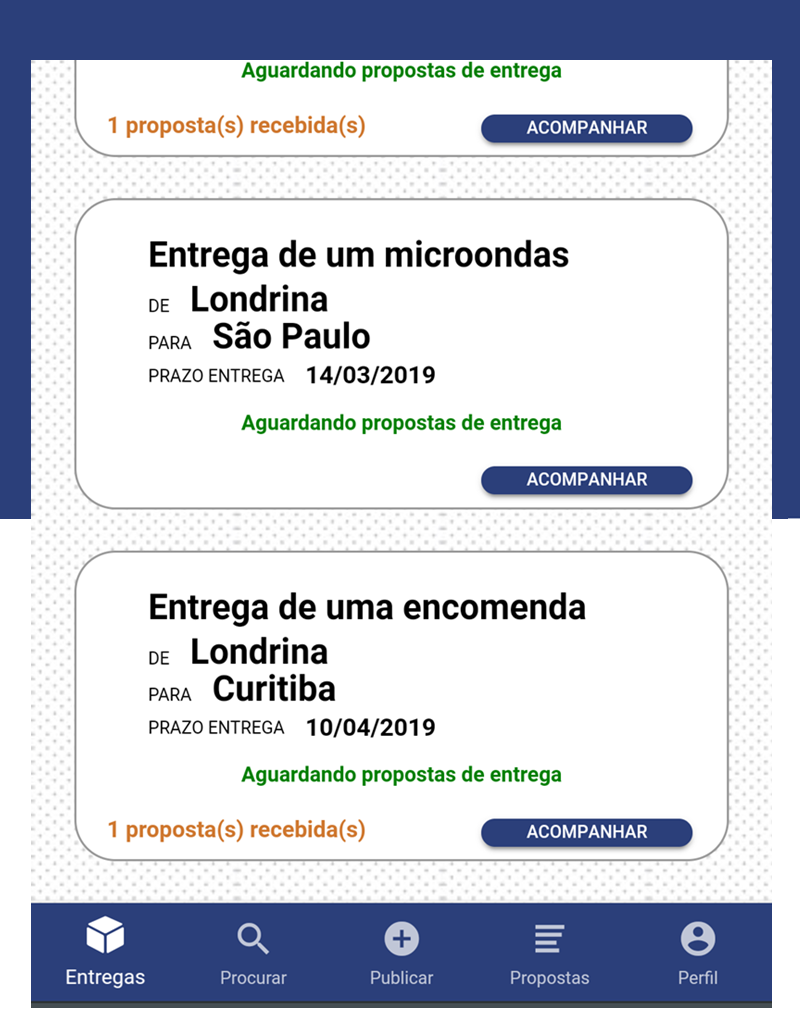Tap the plus-circle Publicar icon
The image size is (800, 1024).
400,938
